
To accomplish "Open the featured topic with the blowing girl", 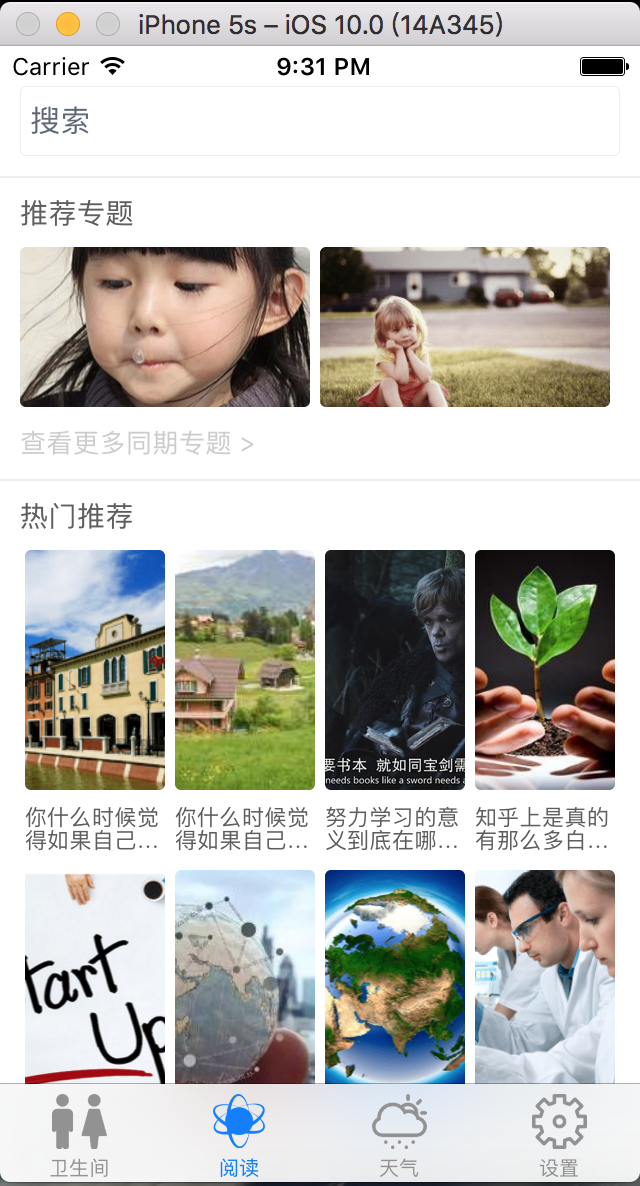I will (x=165, y=327).
